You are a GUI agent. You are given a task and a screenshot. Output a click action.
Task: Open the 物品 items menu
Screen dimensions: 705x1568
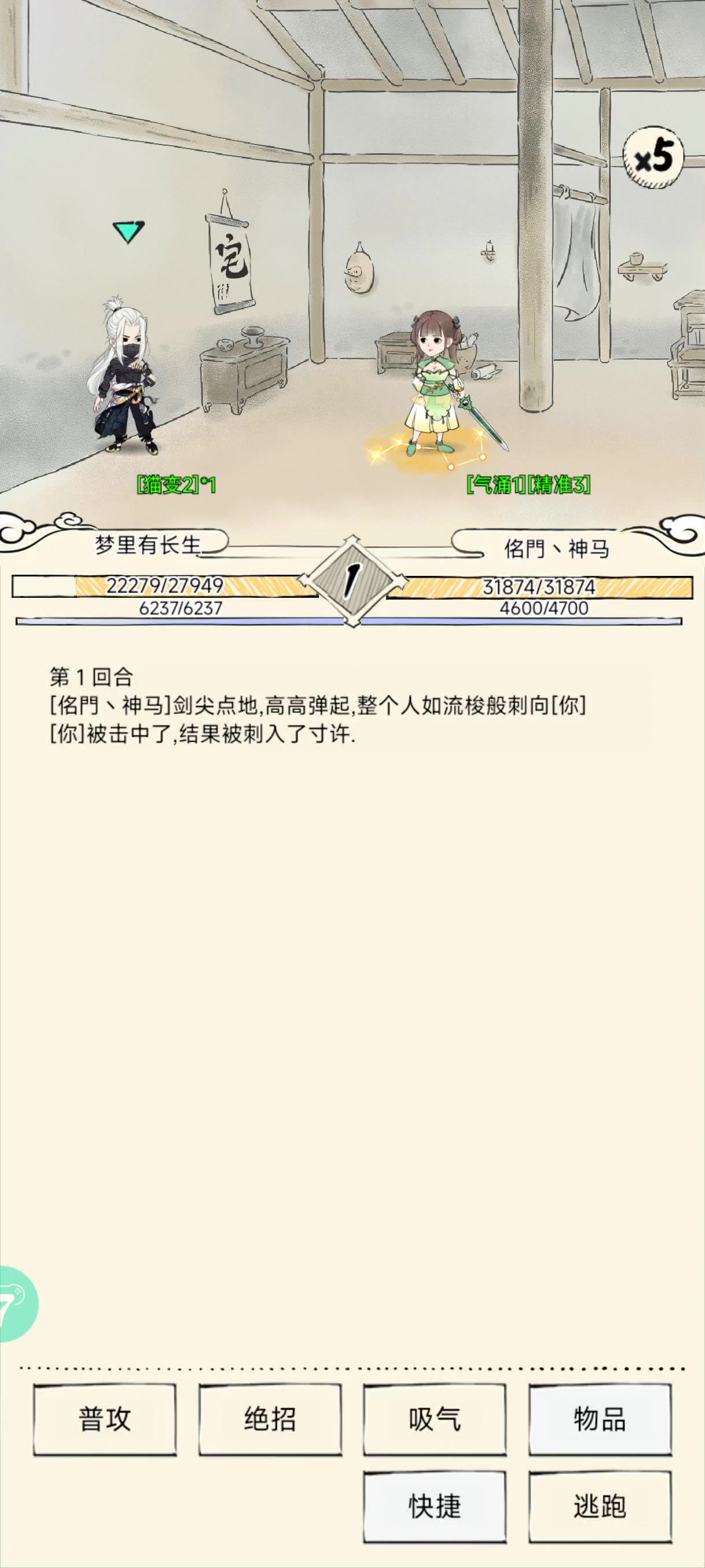[599, 1419]
